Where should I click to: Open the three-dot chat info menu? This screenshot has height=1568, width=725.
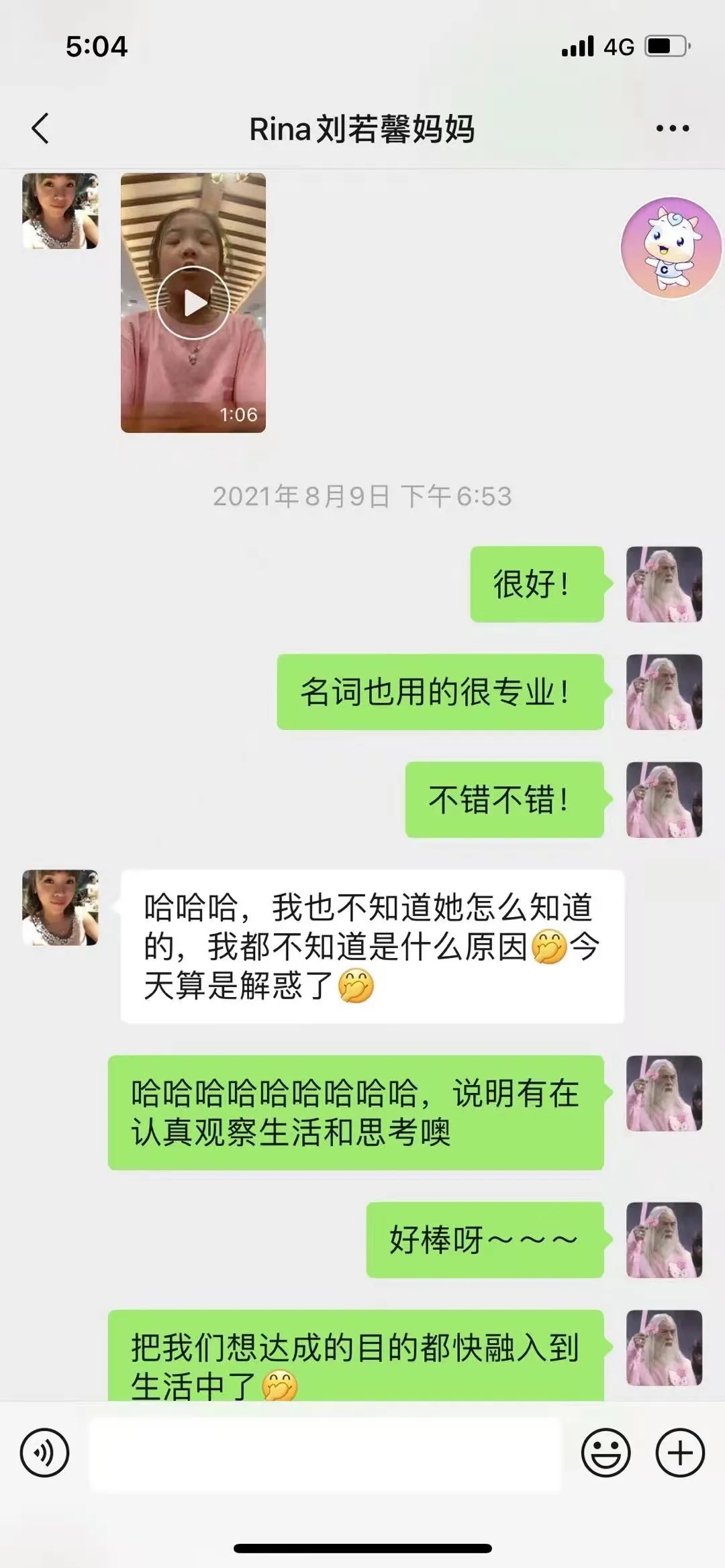pyautogui.click(x=672, y=128)
